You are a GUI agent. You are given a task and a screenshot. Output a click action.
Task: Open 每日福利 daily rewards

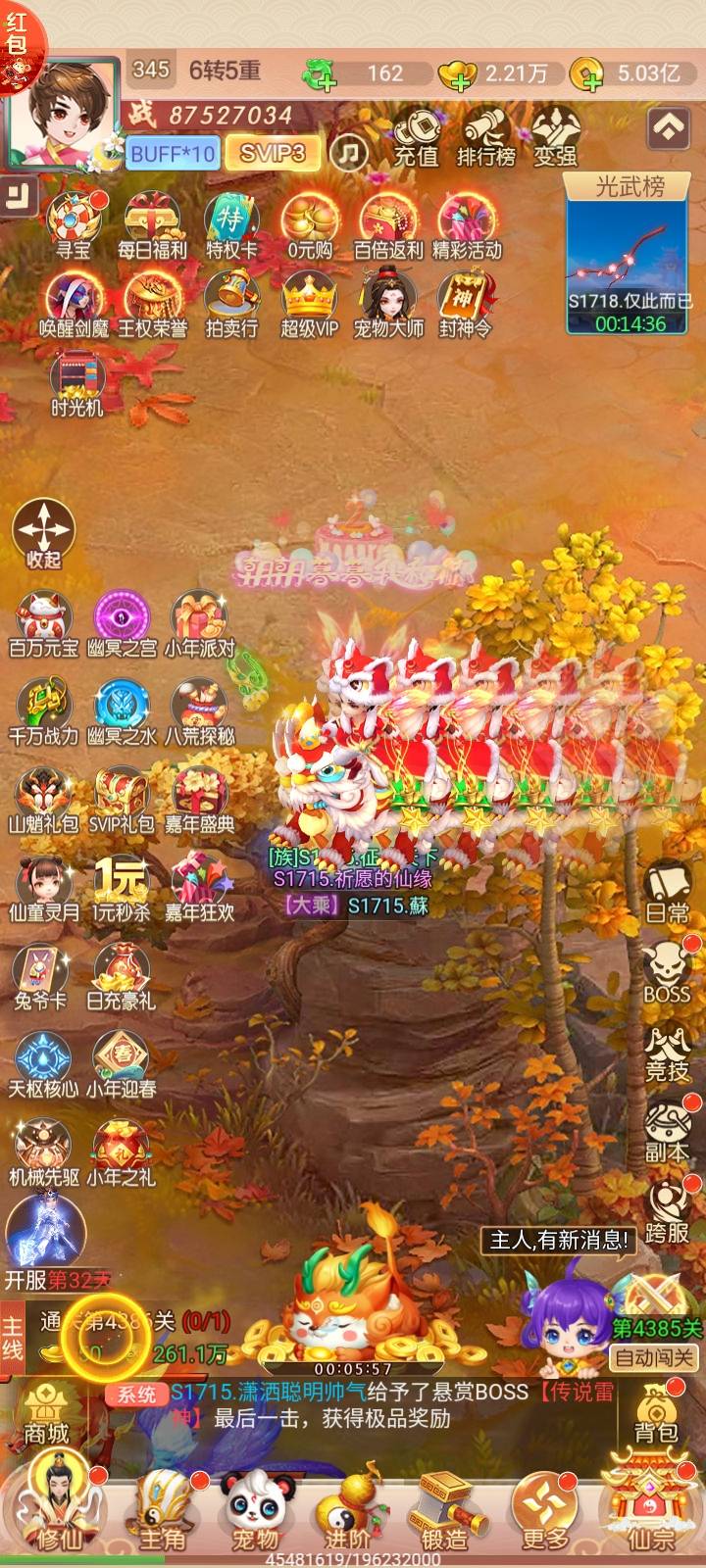pos(152,223)
